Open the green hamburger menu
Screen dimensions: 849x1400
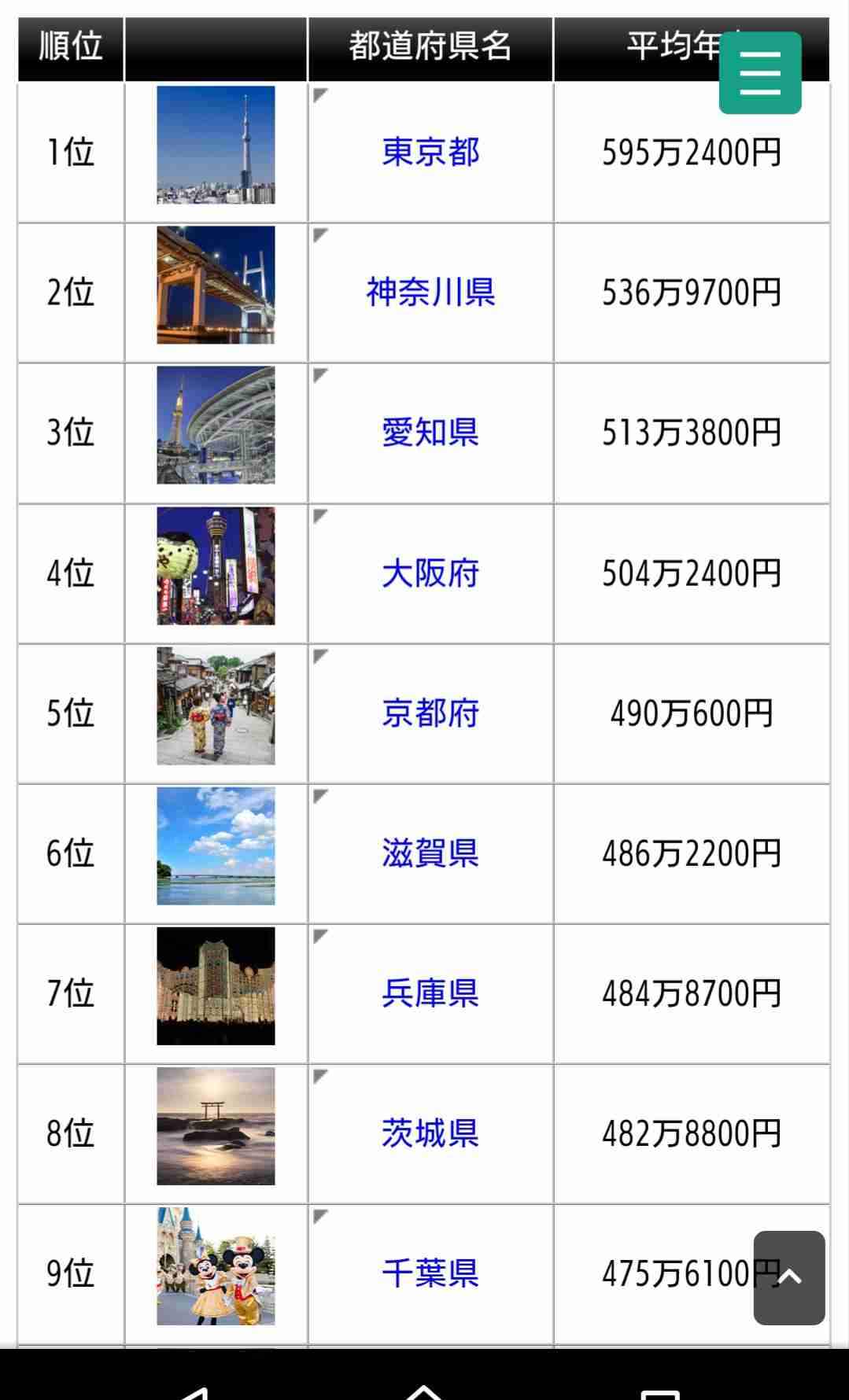tap(760, 73)
